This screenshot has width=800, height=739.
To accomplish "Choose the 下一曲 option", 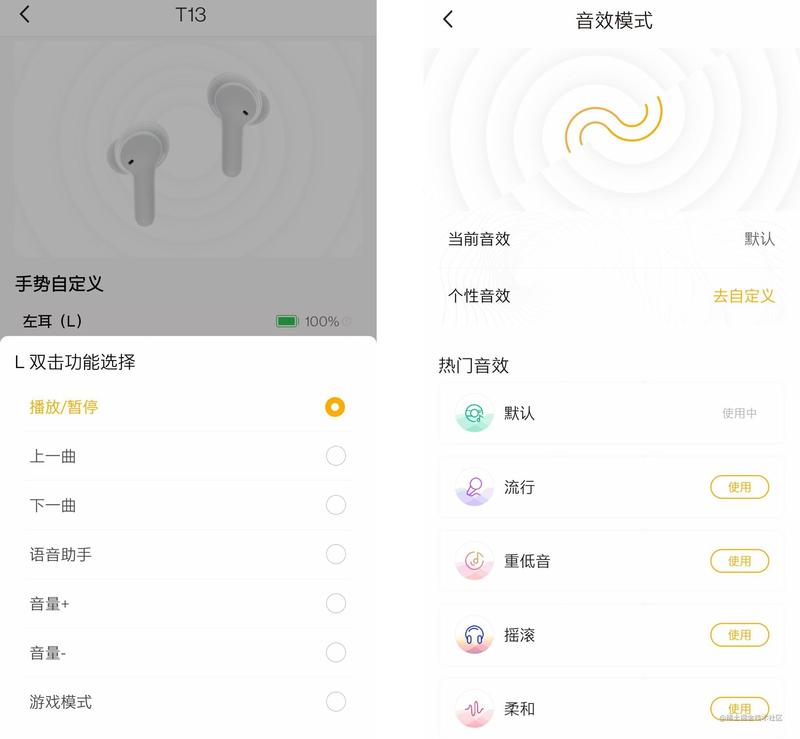I will coord(335,505).
